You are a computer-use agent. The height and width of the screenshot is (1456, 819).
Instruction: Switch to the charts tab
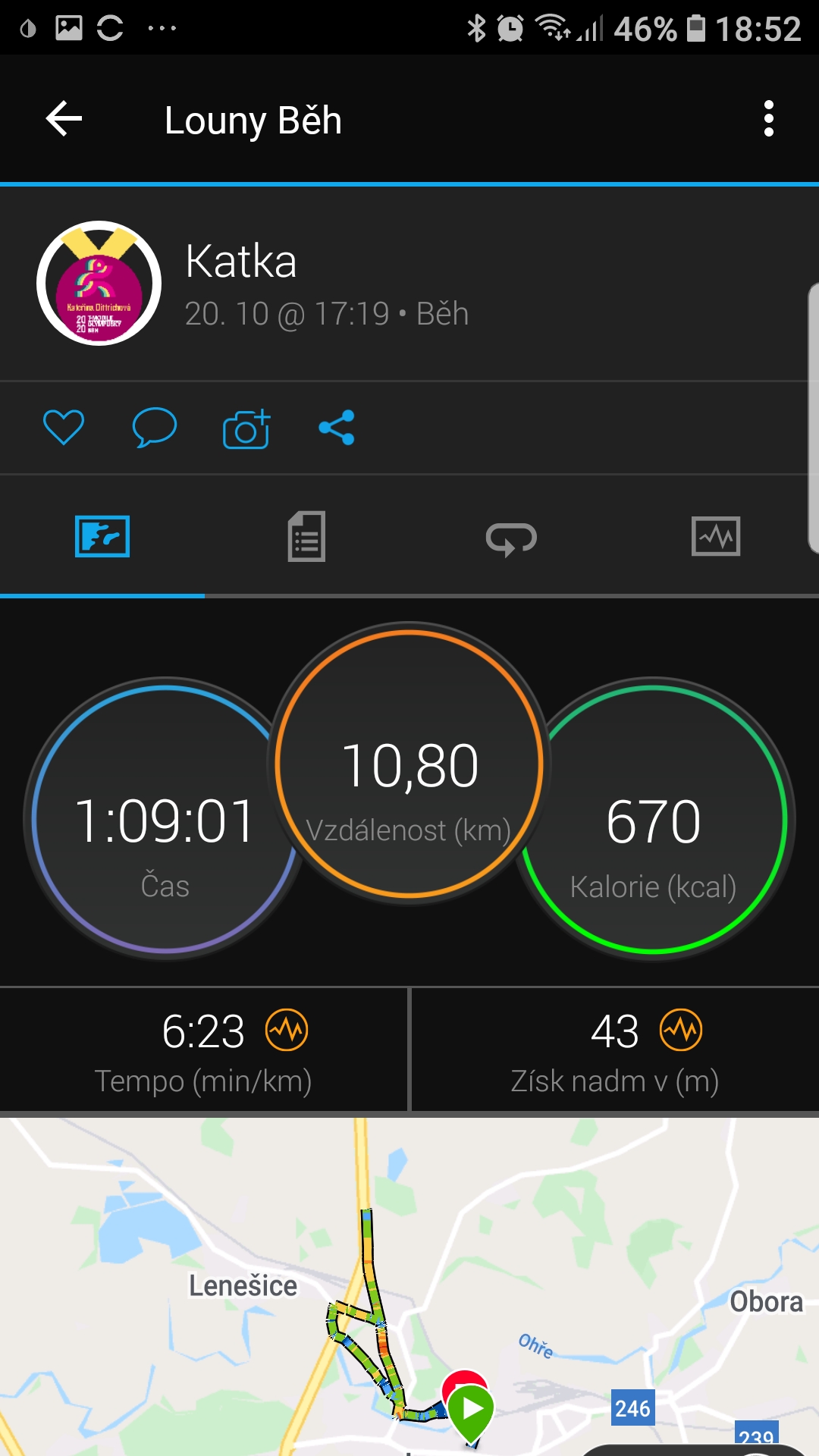[x=716, y=536]
